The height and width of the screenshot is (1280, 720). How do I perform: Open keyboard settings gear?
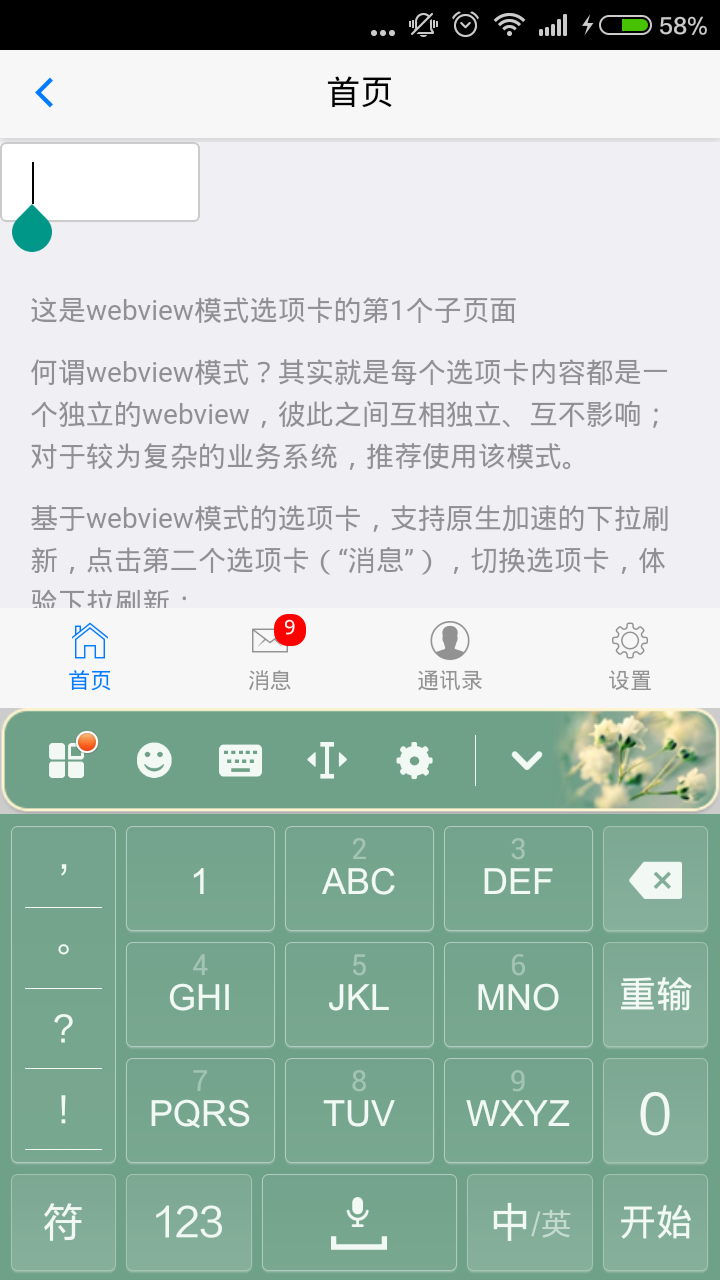pos(414,761)
